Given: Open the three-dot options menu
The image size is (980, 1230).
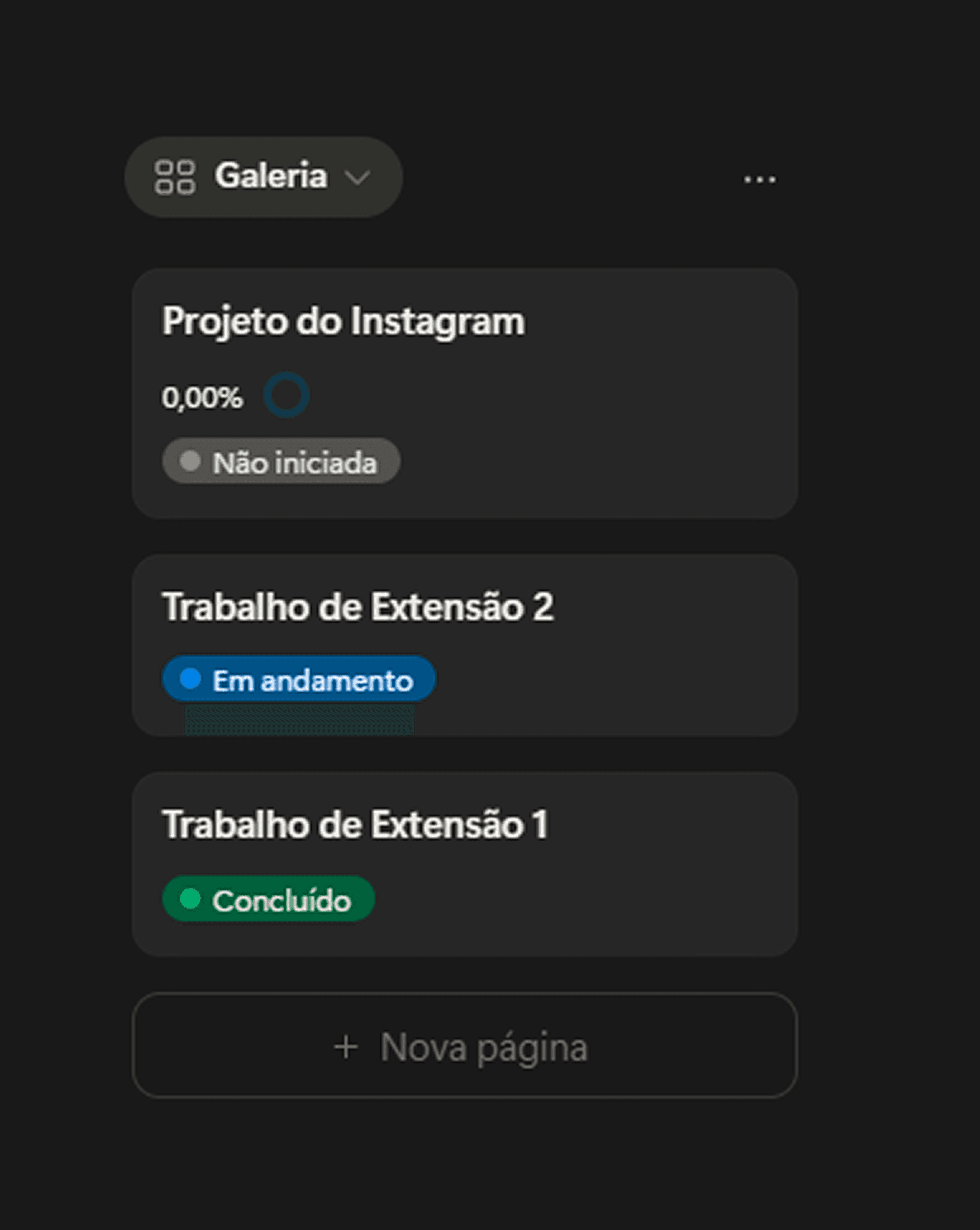Looking at the screenshot, I should (759, 180).
